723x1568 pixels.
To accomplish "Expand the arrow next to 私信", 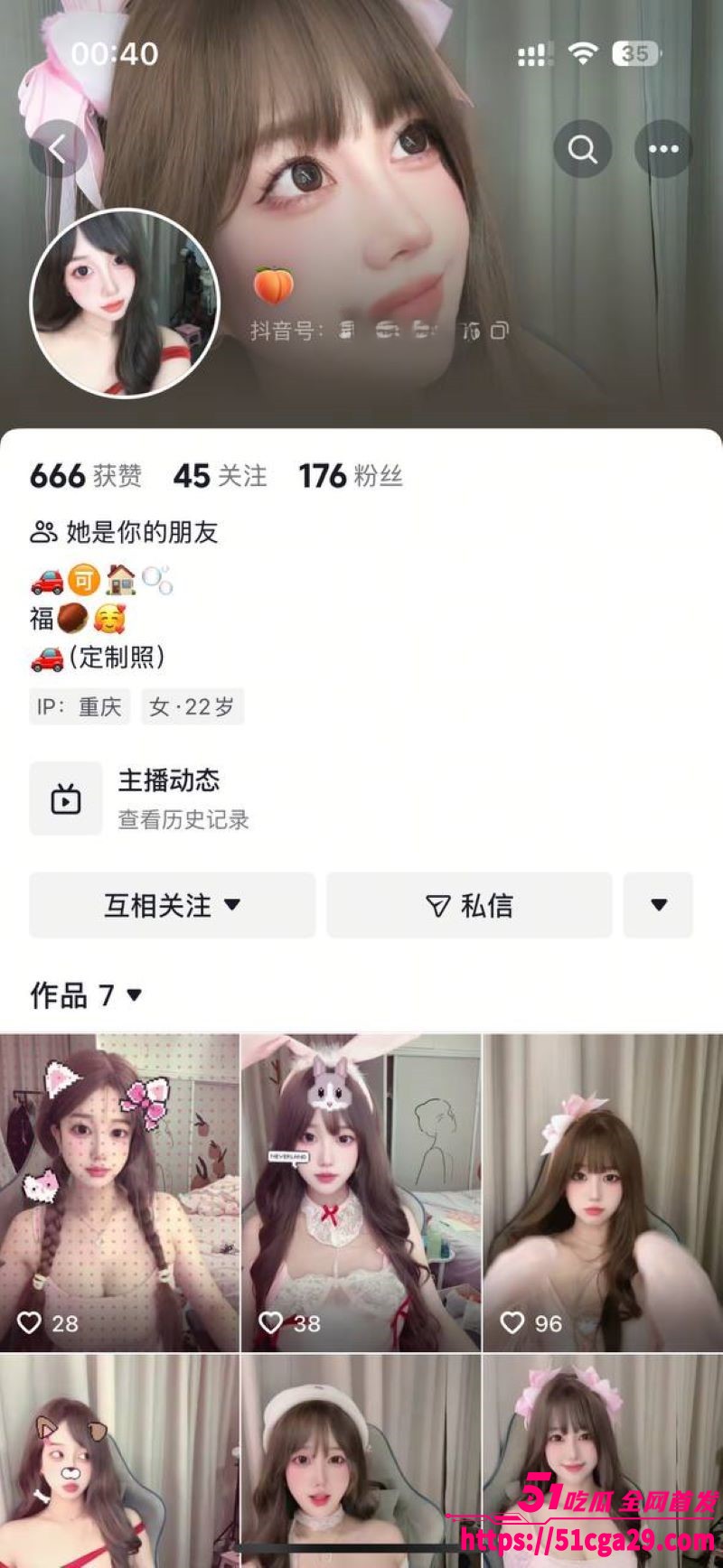I will pos(658,905).
